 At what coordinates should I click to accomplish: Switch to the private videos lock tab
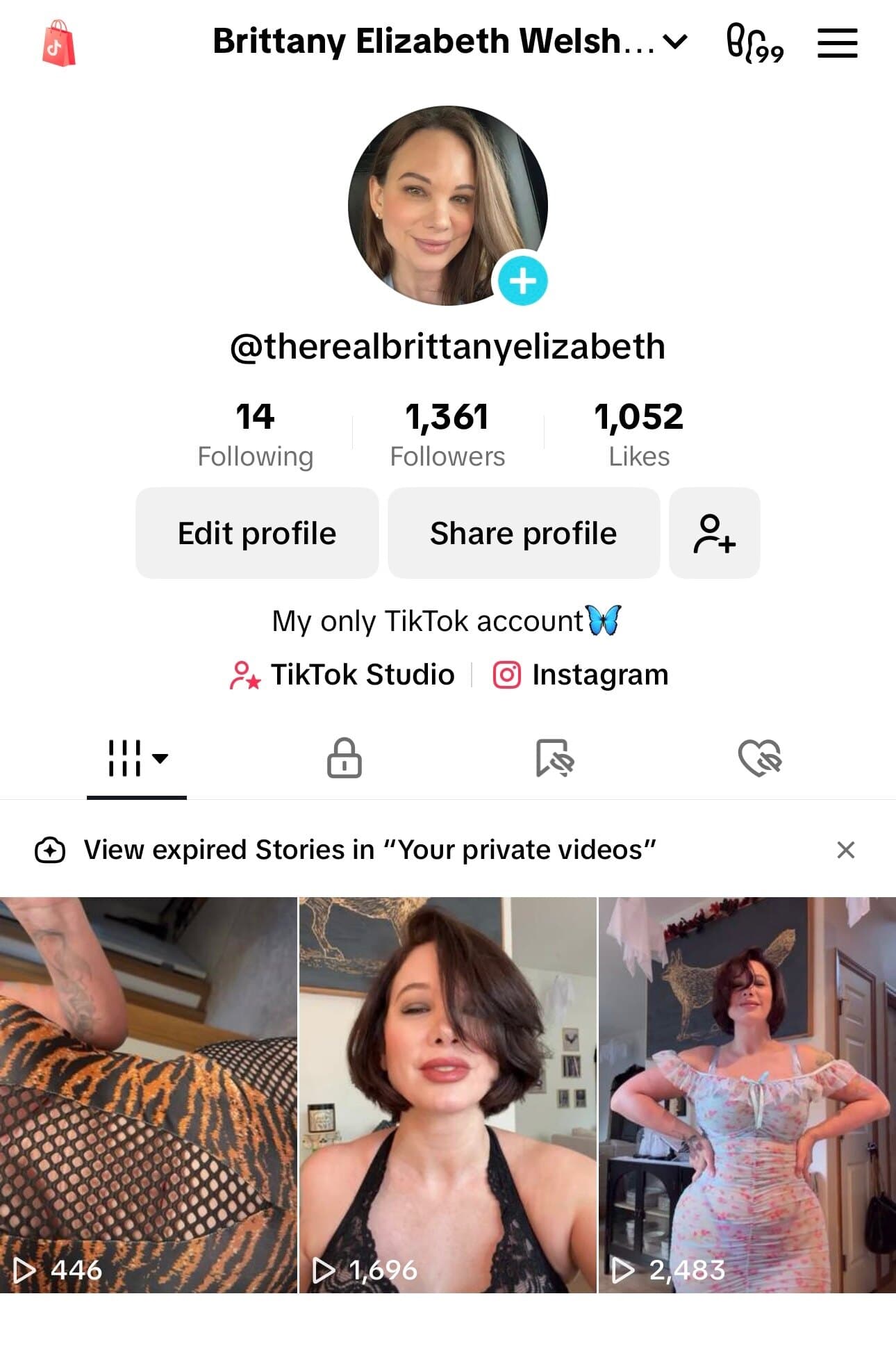344,757
